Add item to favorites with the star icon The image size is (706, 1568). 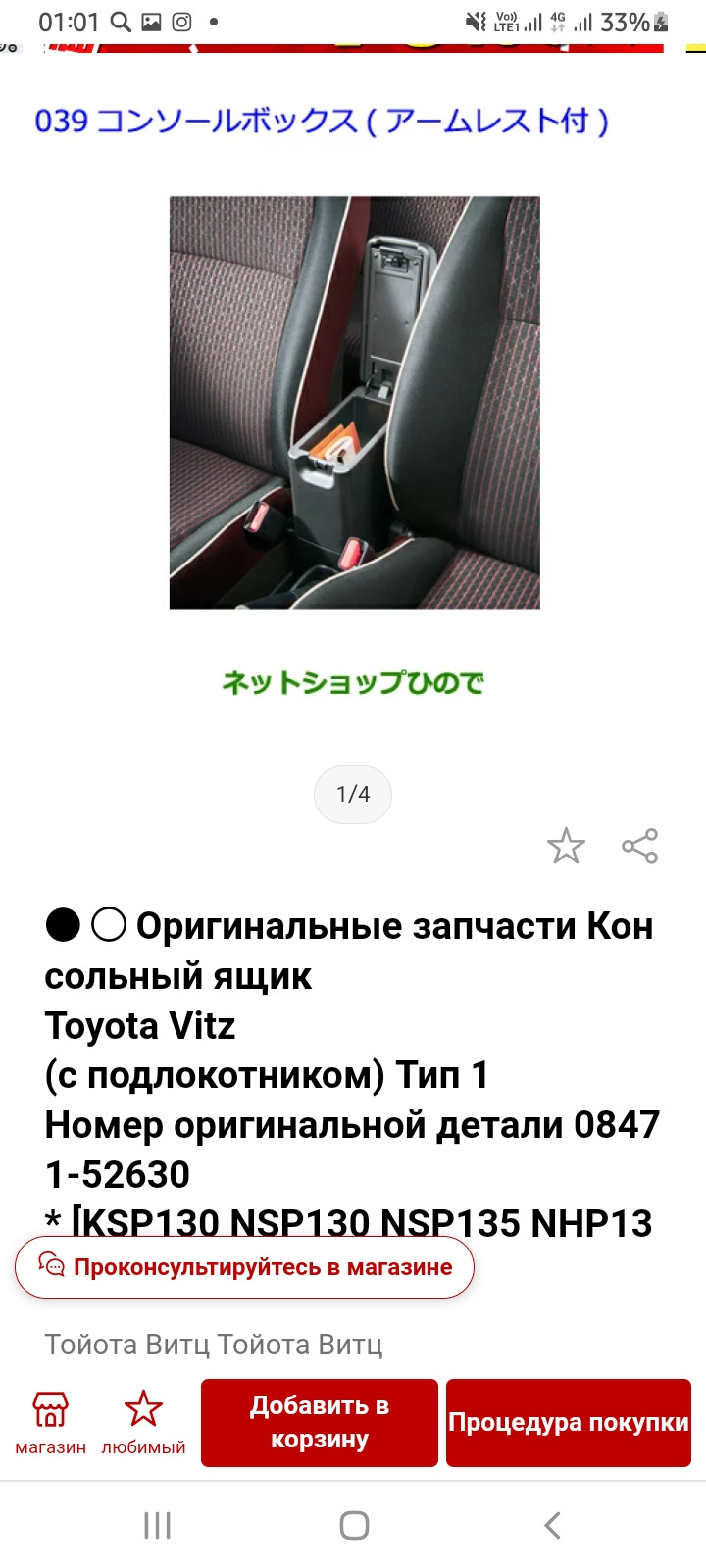(x=566, y=846)
